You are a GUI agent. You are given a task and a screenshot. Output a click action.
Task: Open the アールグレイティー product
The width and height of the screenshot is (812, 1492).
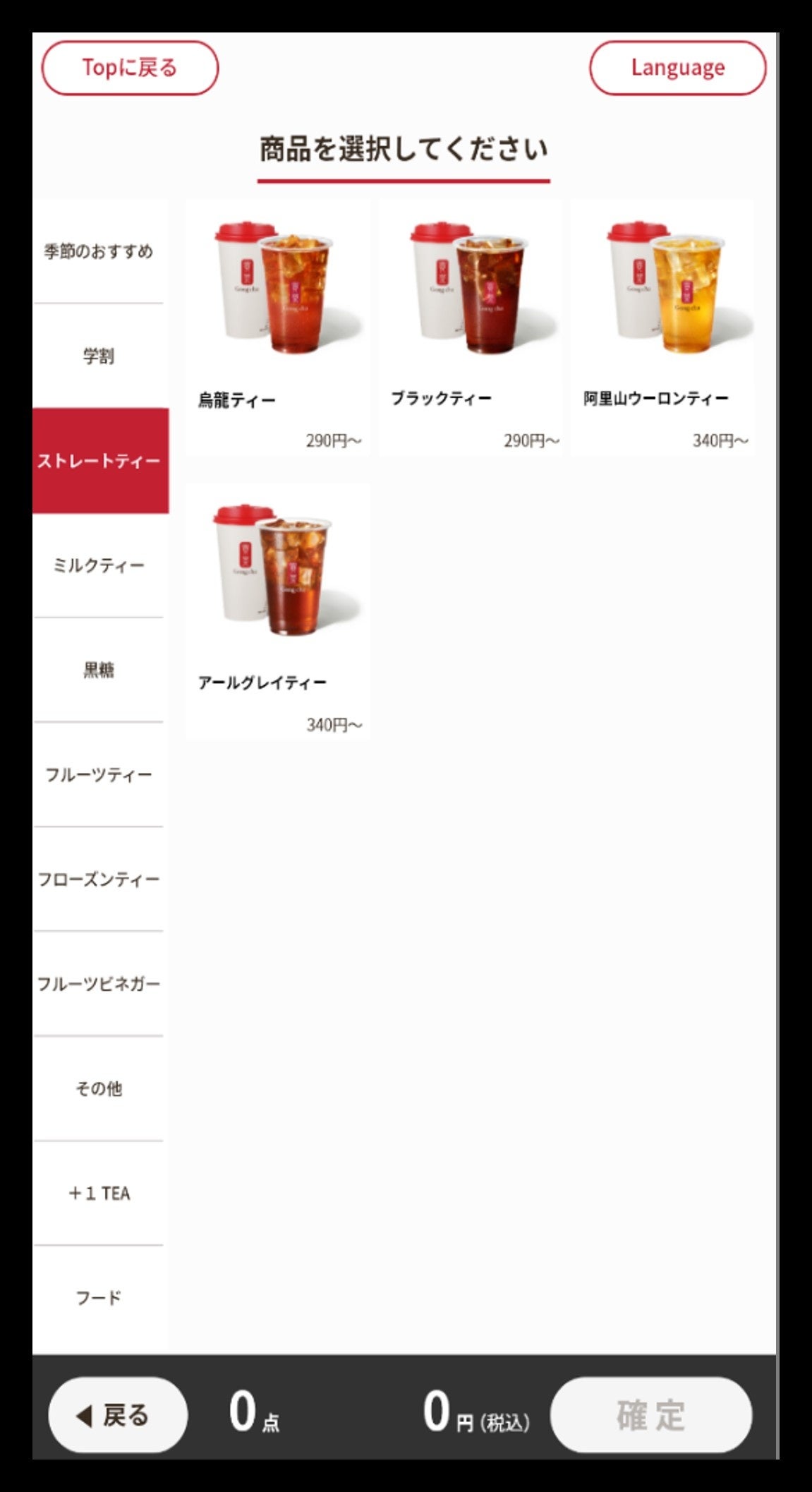click(x=277, y=611)
